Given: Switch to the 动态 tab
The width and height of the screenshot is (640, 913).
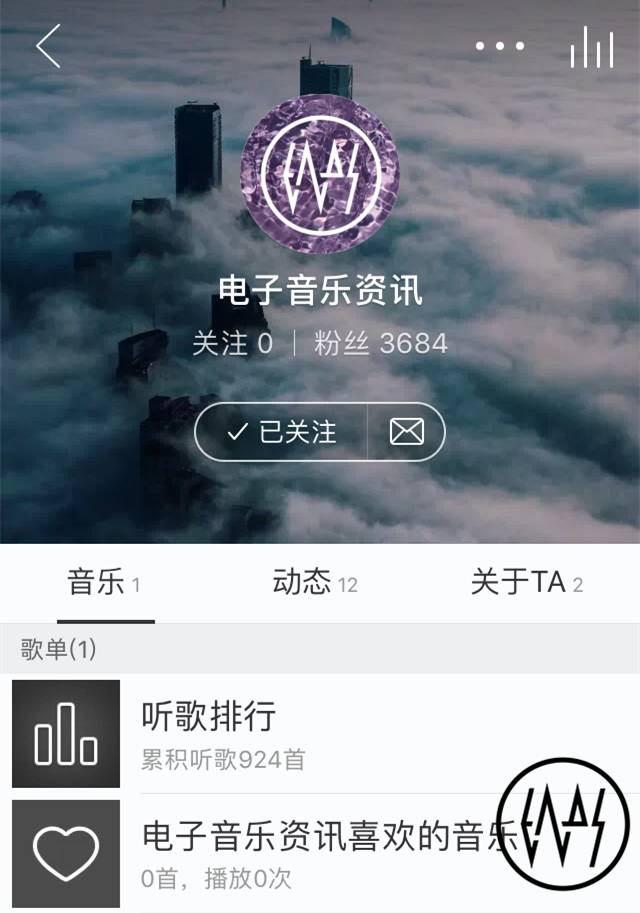Looking at the screenshot, I should point(314,583).
